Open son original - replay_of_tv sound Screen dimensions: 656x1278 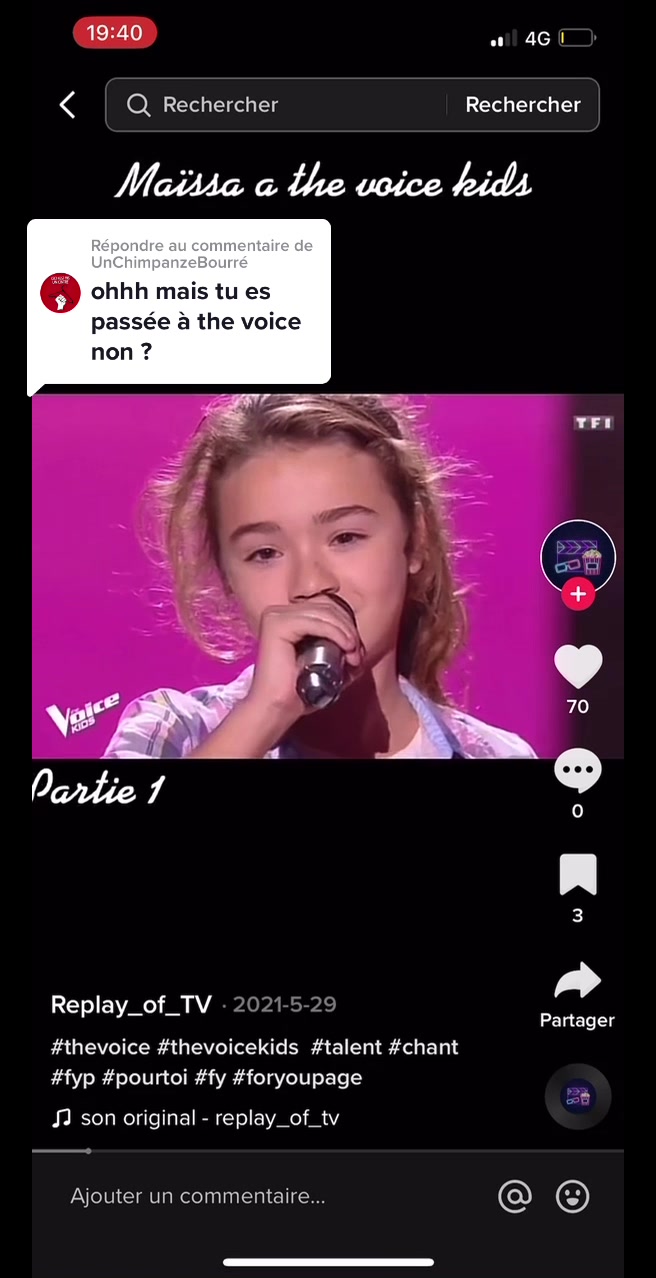tap(209, 1118)
